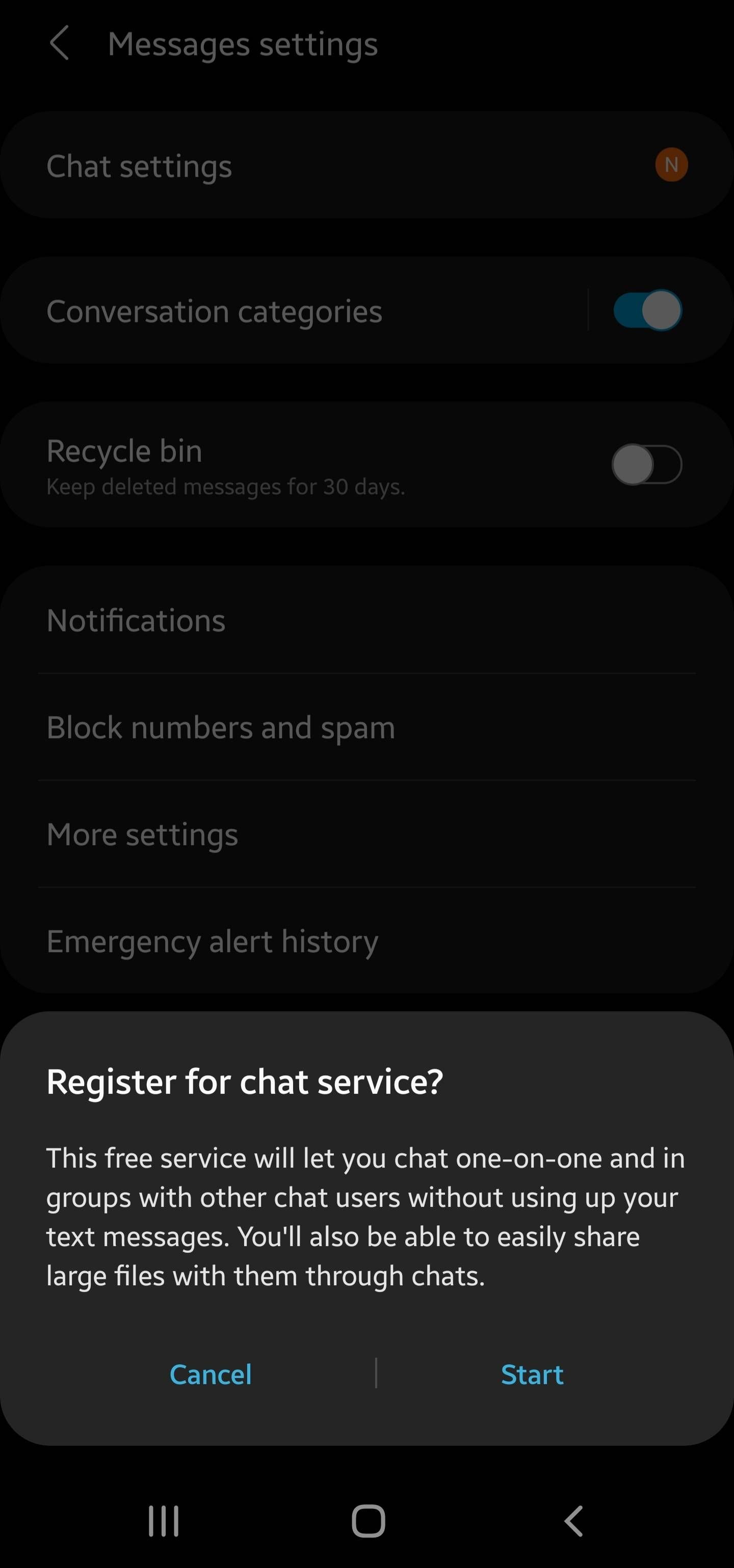The width and height of the screenshot is (734, 1568).
Task: Tap the Register for chat service dialog title
Action: pyautogui.click(x=244, y=1082)
